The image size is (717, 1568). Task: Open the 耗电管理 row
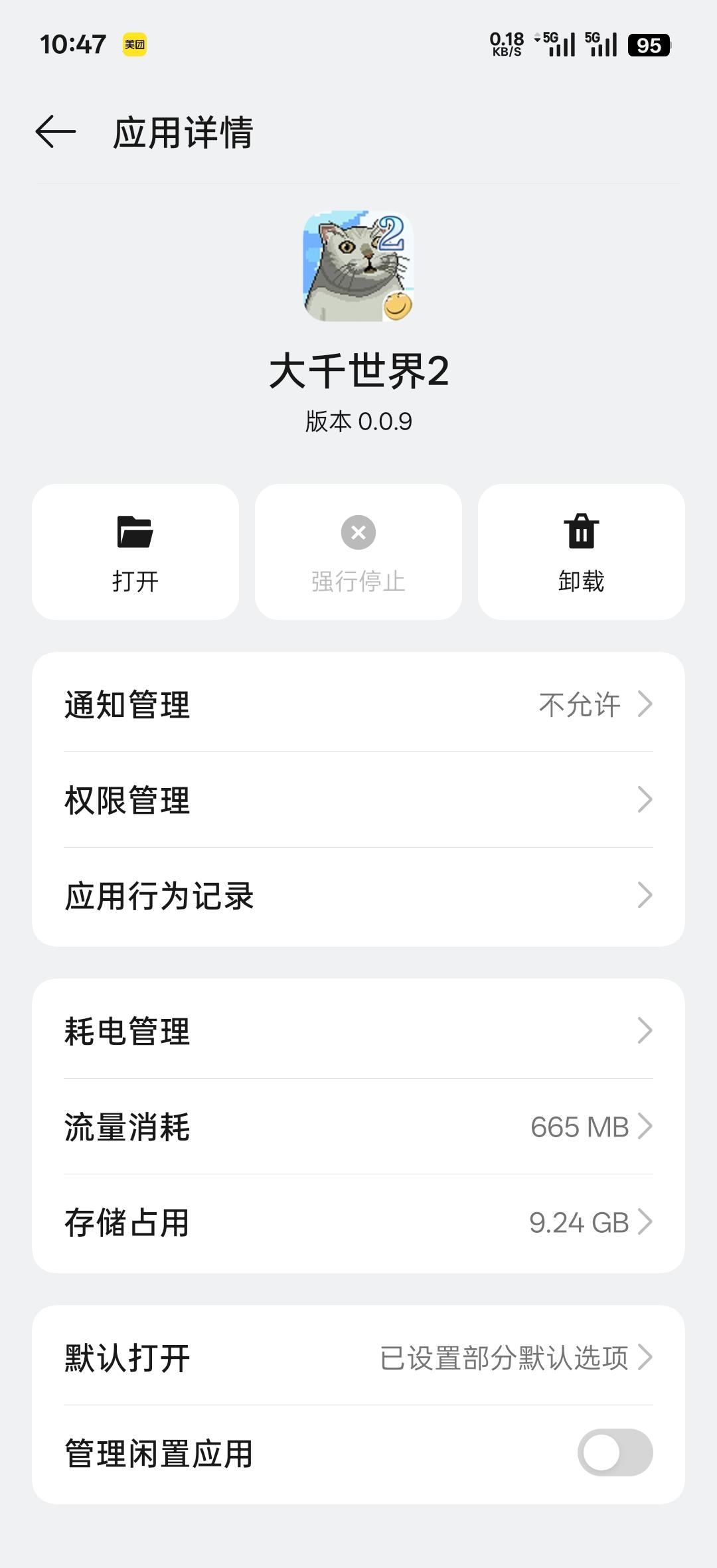358,1031
